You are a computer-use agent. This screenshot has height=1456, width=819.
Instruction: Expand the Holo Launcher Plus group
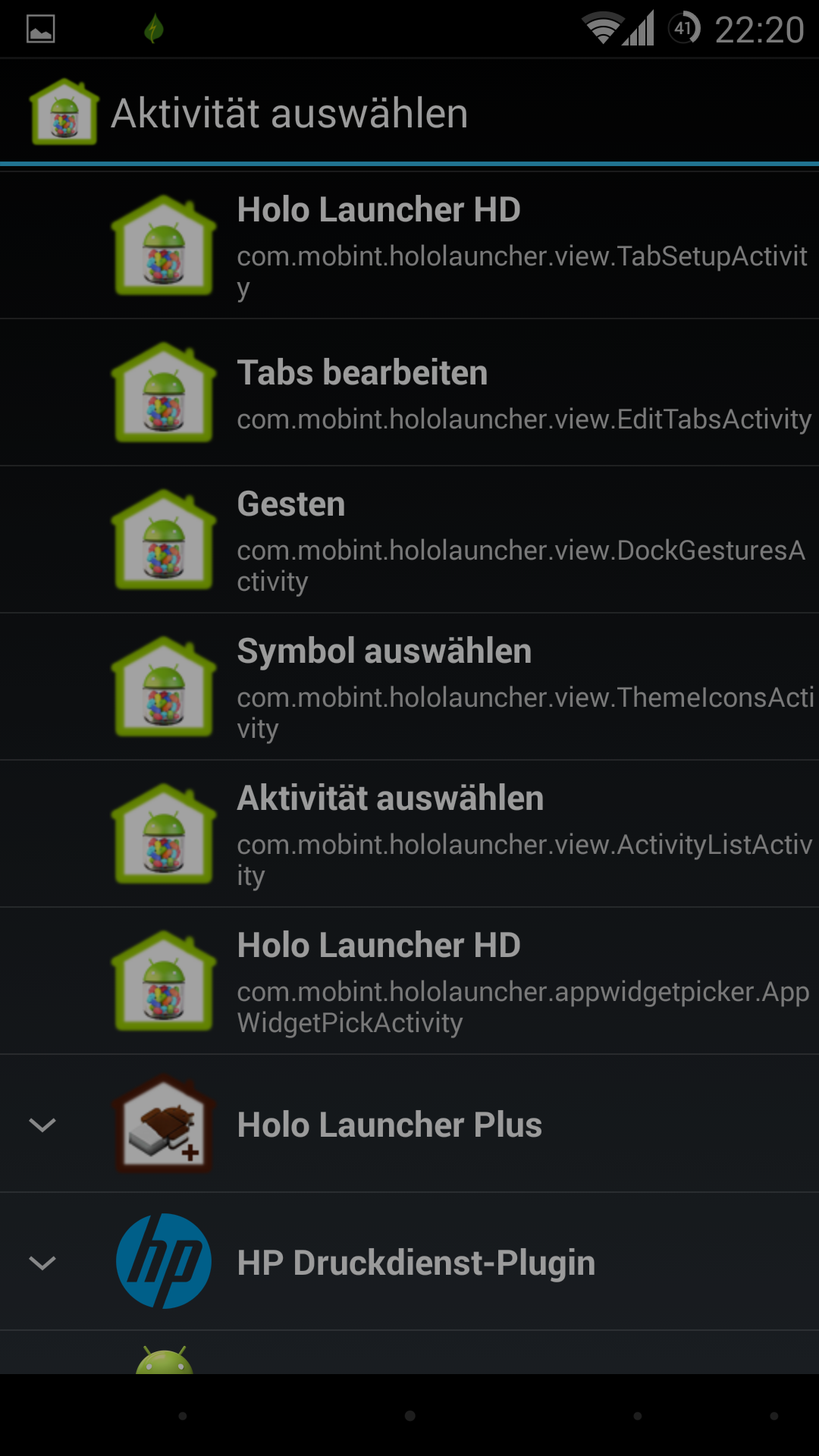(x=409, y=1124)
